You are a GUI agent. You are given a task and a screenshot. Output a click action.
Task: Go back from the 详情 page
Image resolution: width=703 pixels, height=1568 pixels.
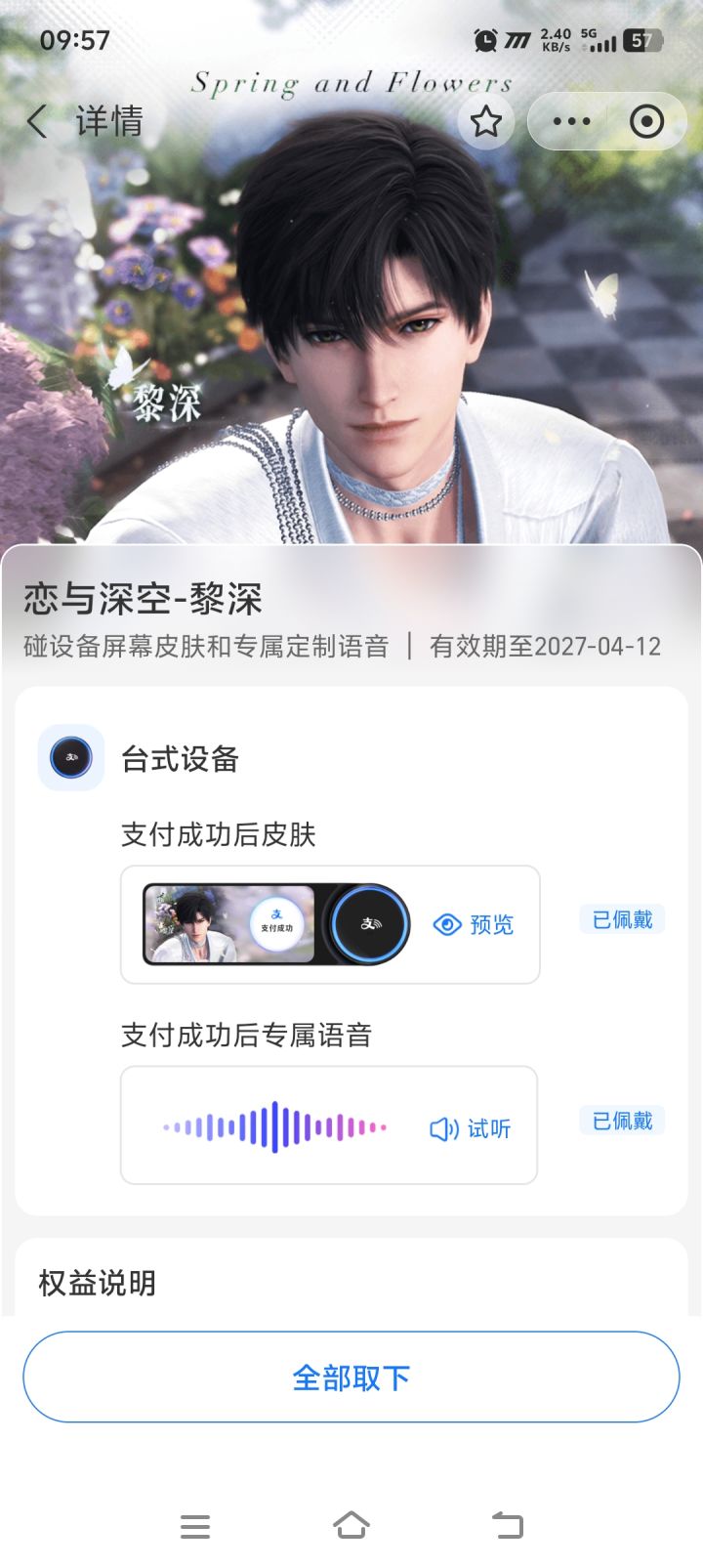coord(37,122)
